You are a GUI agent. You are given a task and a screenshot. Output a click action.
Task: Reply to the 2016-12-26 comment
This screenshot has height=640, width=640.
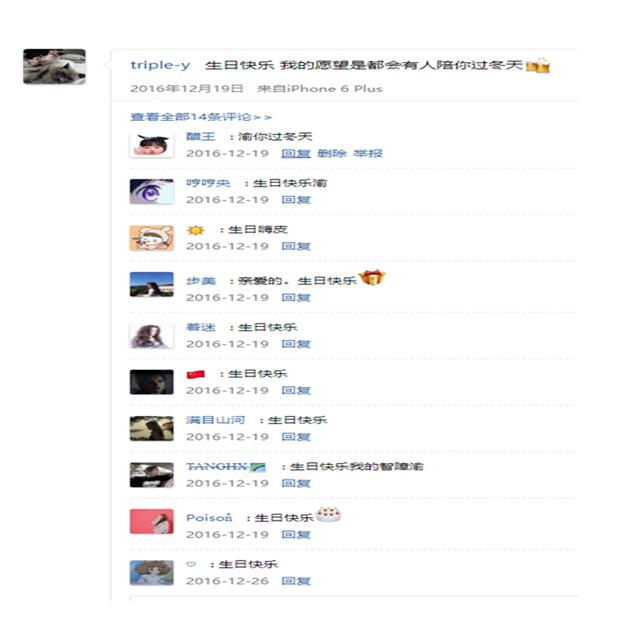click(296, 581)
